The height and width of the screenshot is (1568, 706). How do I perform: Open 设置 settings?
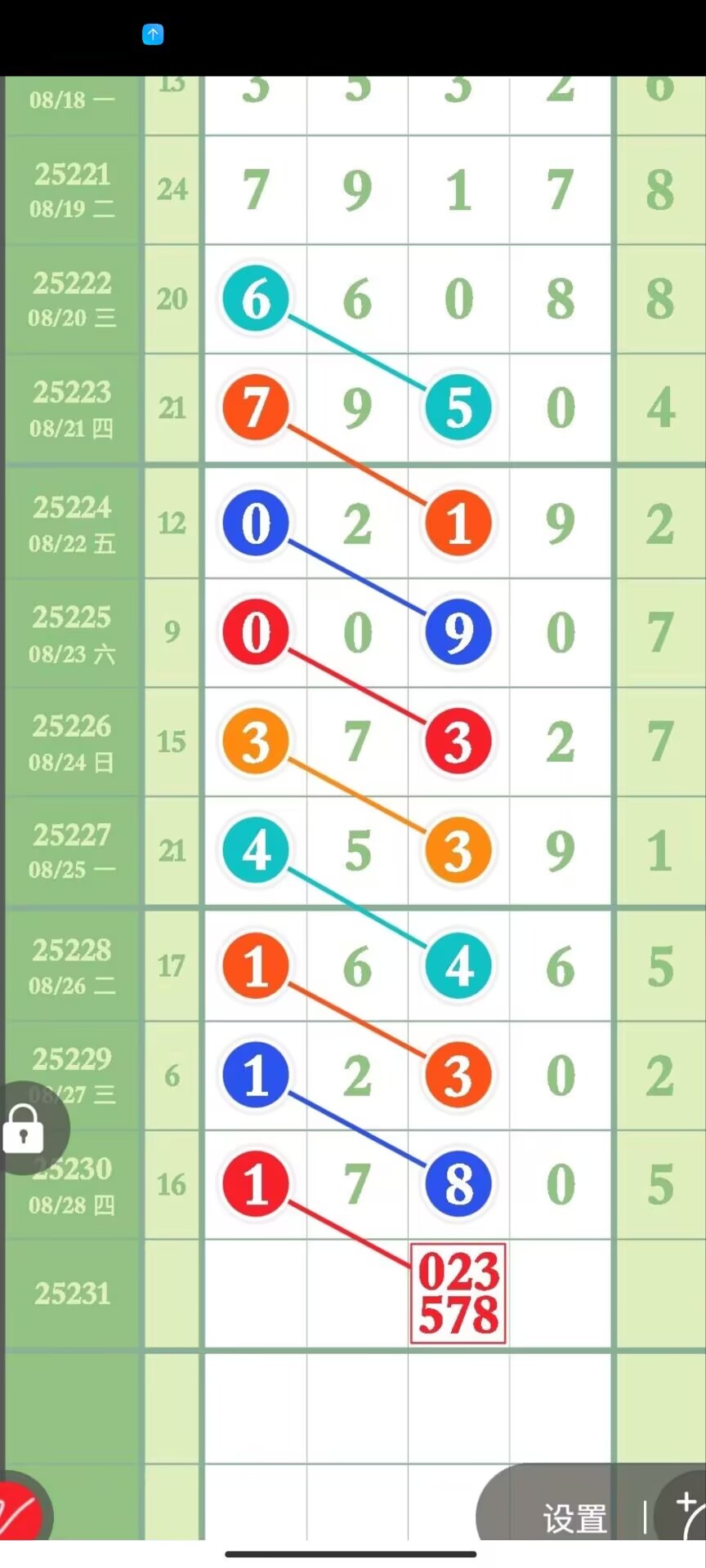[x=574, y=1519]
